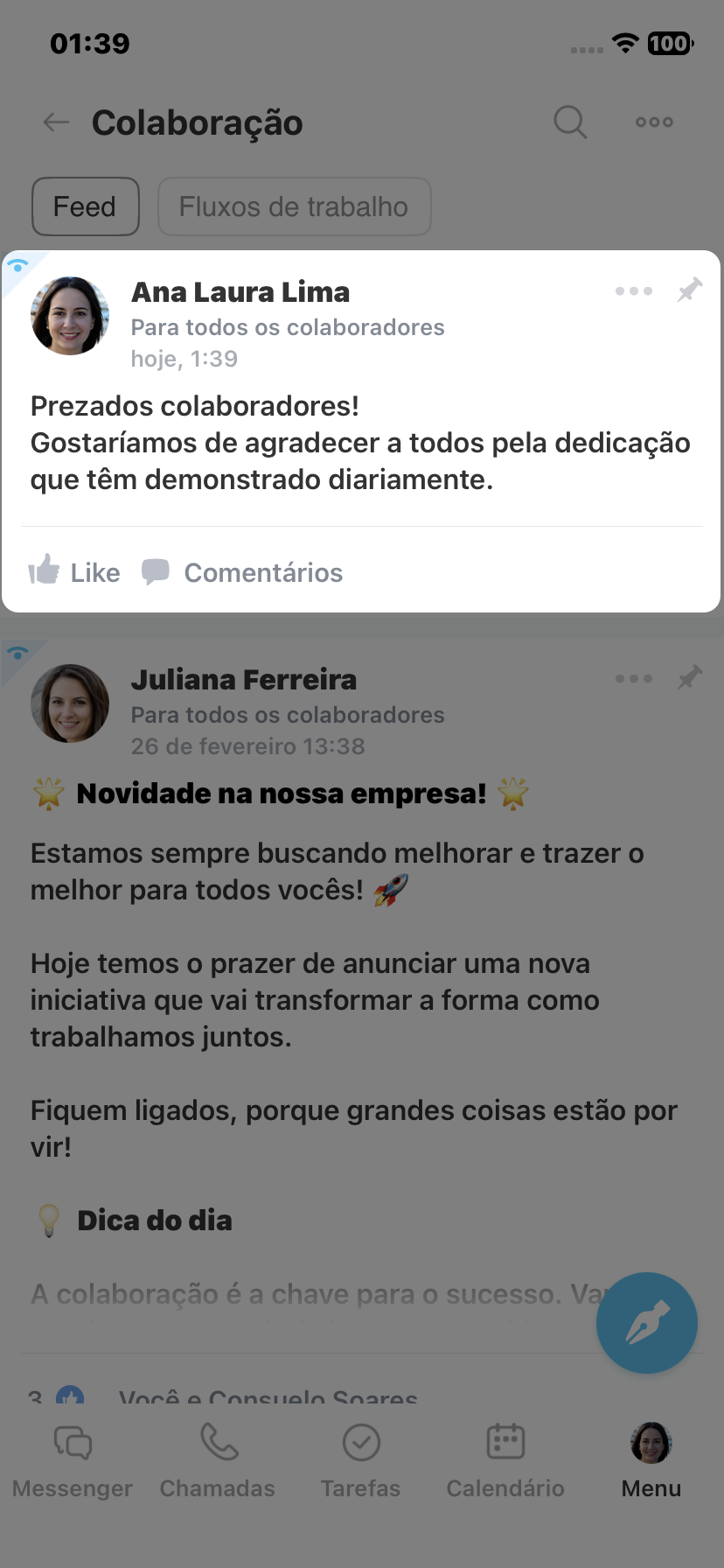Like Ana Laura Lima's post
The height and width of the screenshot is (1568, 724).
(74, 572)
